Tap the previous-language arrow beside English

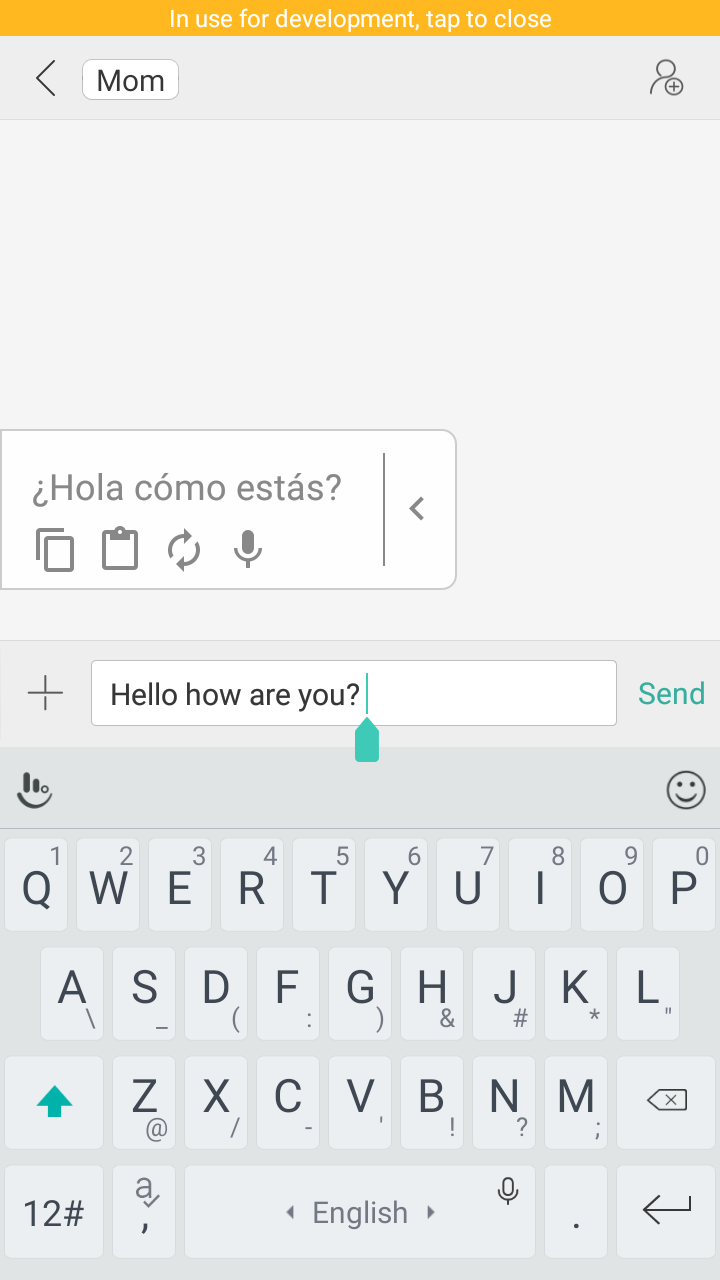tap(289, 1212)
